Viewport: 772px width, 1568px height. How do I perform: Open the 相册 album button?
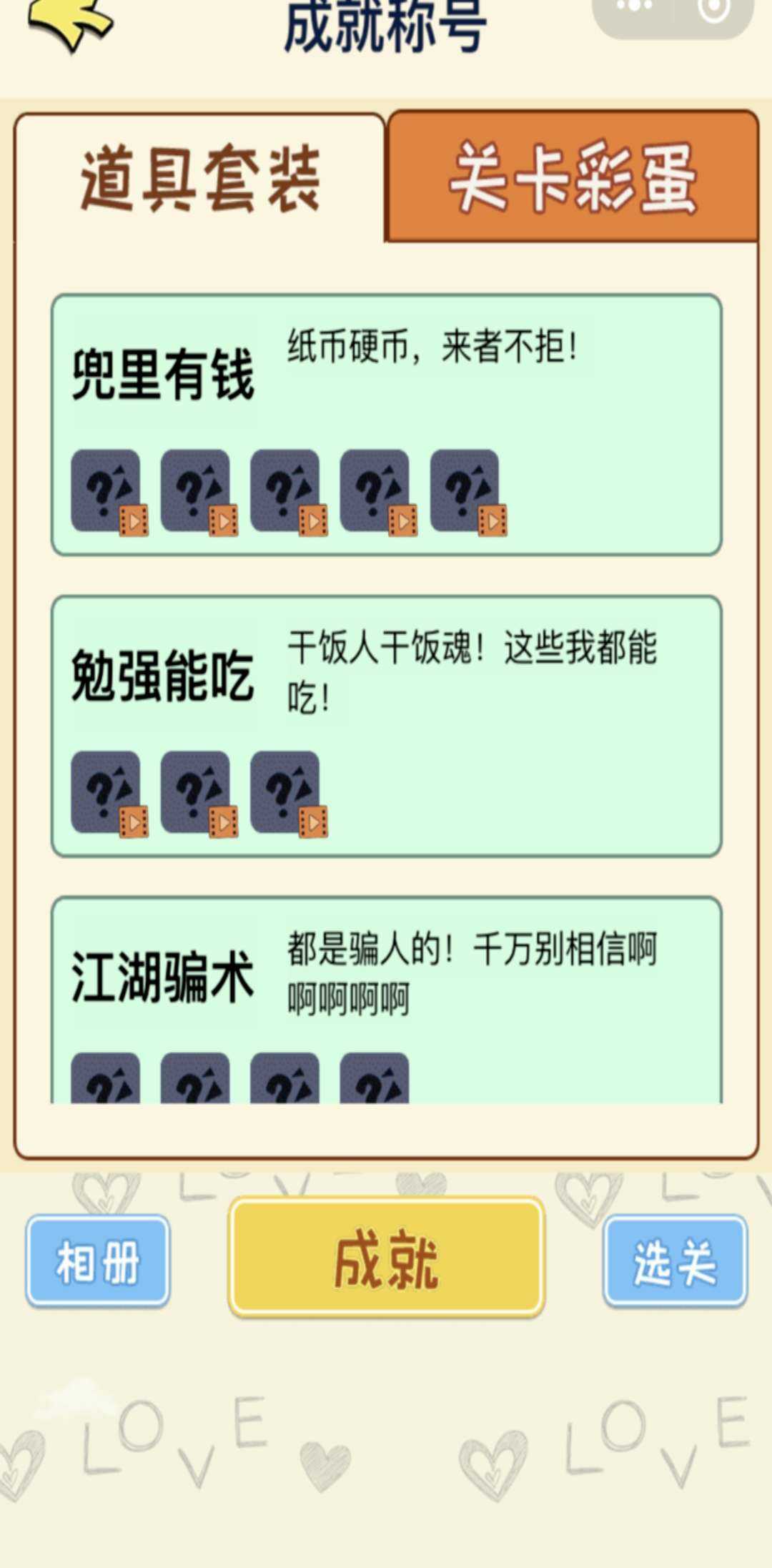click(x=98, y=1261)
